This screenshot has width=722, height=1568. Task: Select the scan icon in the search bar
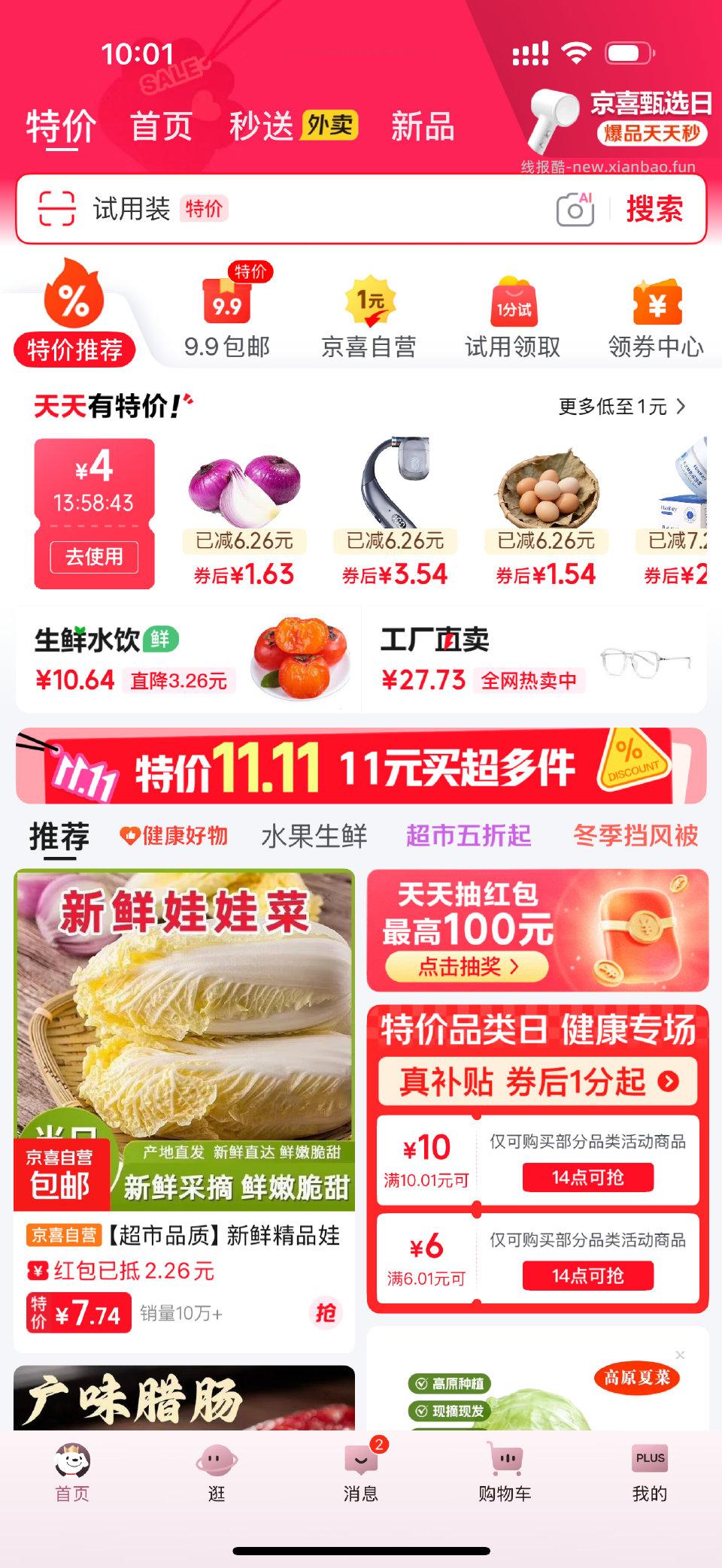[x=57, y=209]
